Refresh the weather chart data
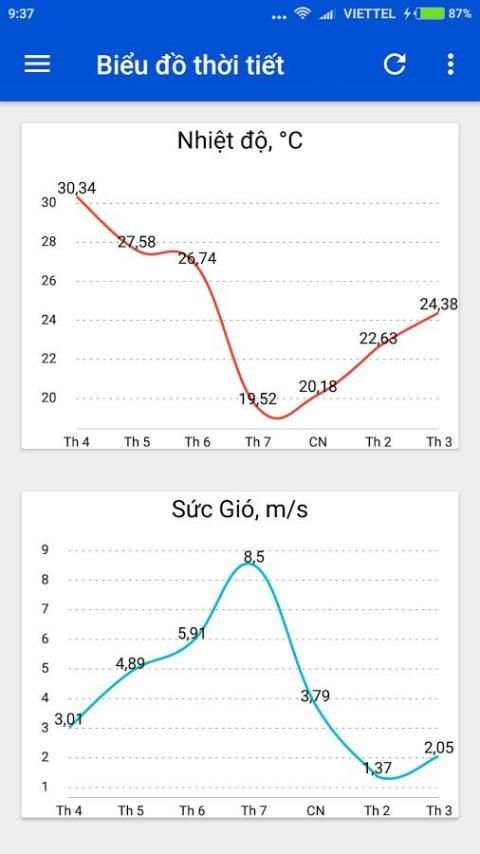The height and width of the screenshot is (854, 480). click(x=394, y=64)
